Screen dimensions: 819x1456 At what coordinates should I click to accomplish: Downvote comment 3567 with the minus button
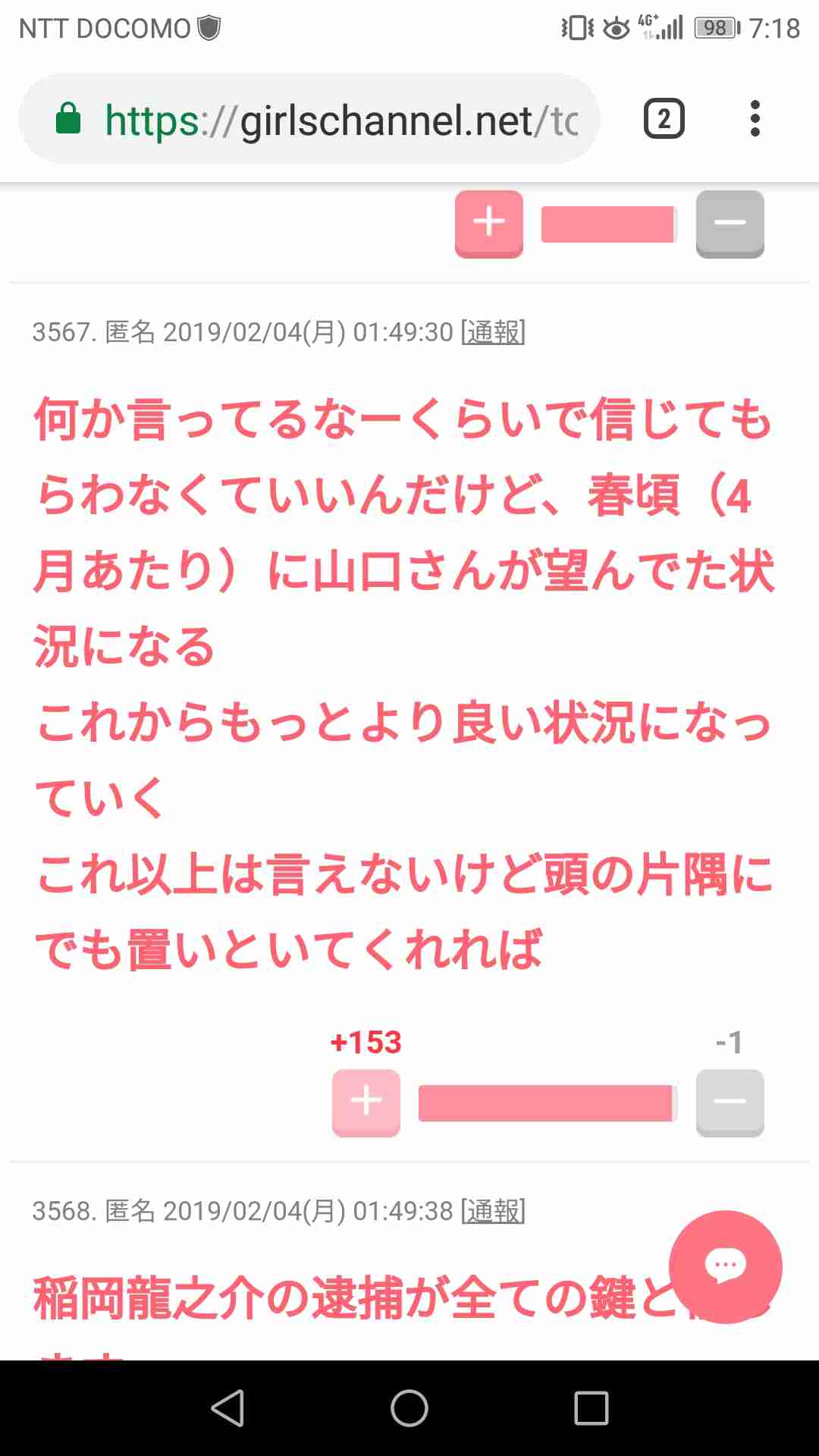730,1102
